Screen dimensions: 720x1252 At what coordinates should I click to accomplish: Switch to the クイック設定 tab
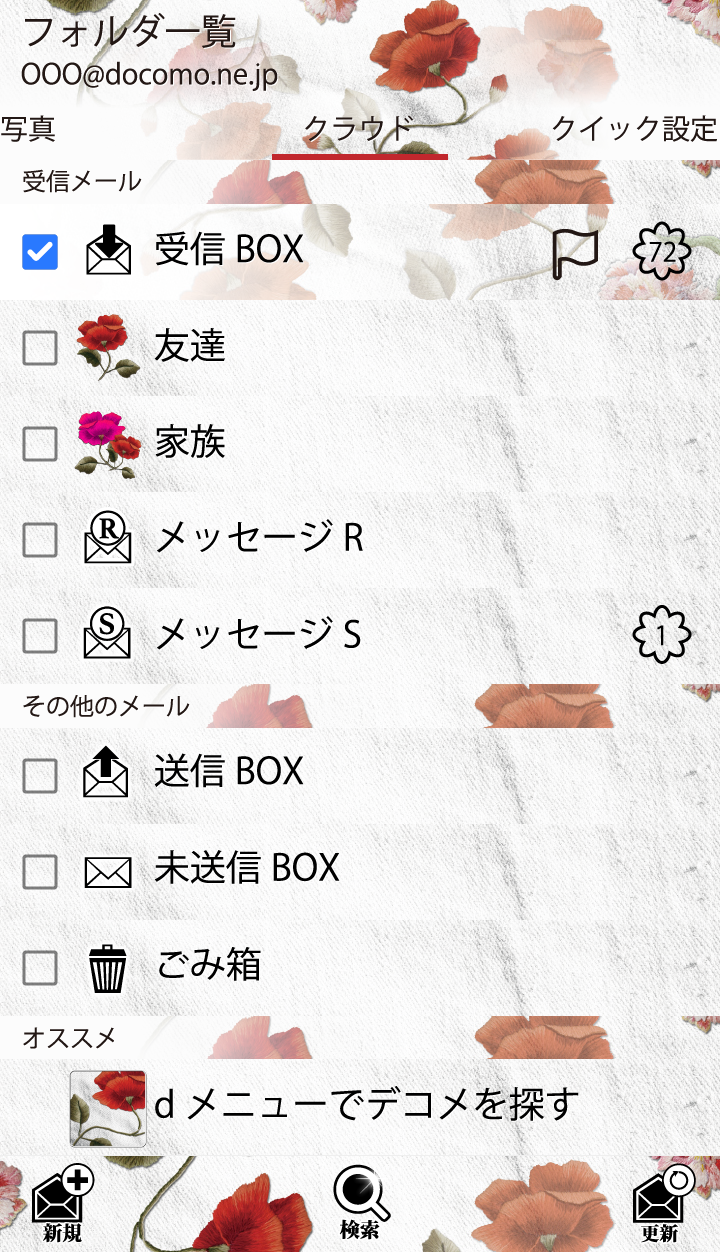tap(634, 129)
